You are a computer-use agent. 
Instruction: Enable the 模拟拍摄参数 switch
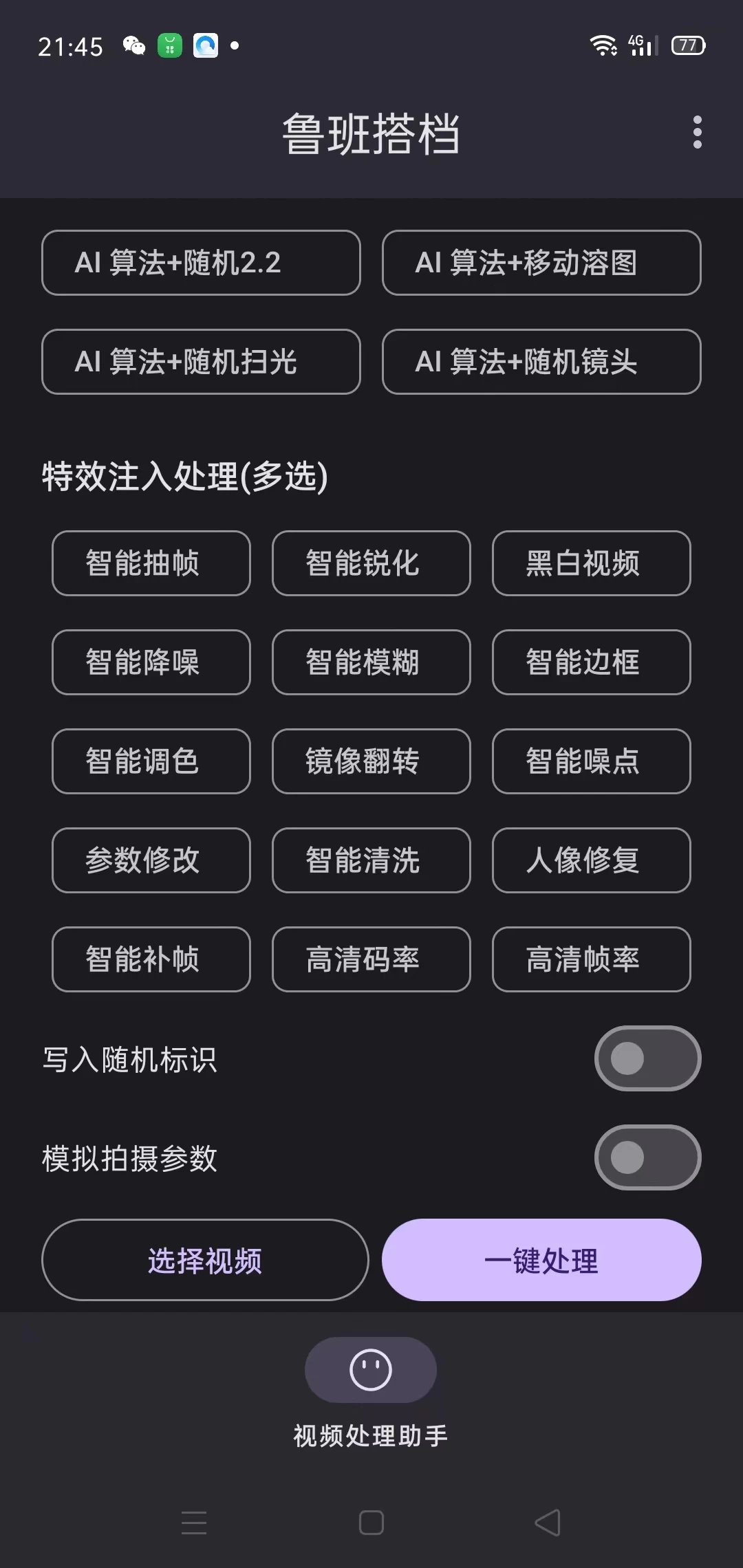pyautogui.click(x=646, y=1157)
